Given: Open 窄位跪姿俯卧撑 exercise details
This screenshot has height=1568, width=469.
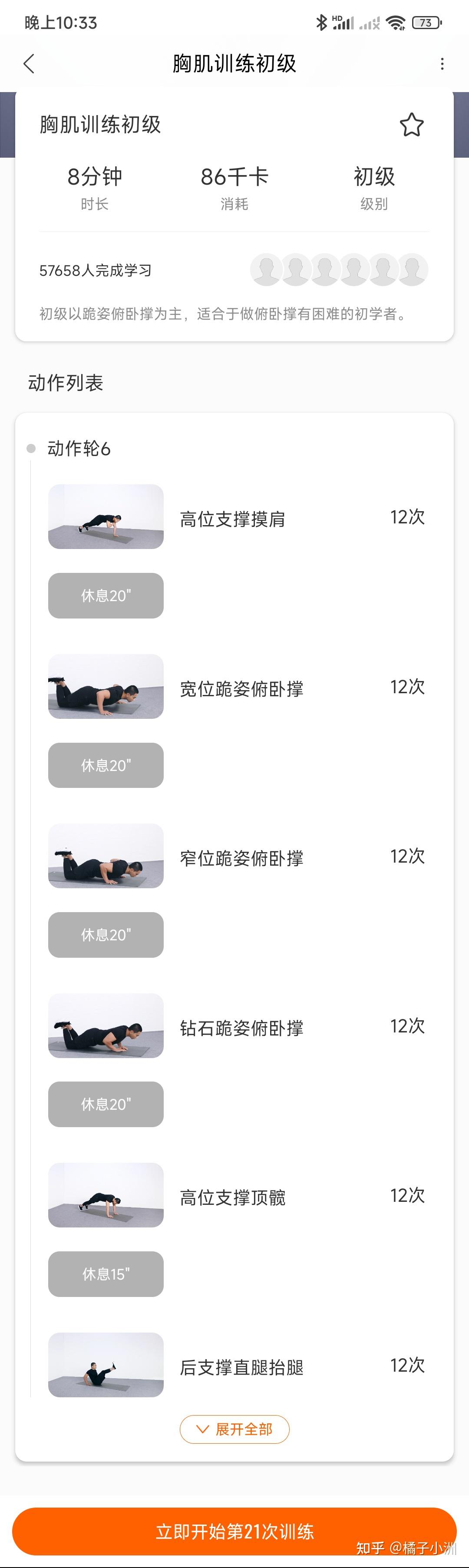Looking at the screenshot, I should tap(241, 858).
